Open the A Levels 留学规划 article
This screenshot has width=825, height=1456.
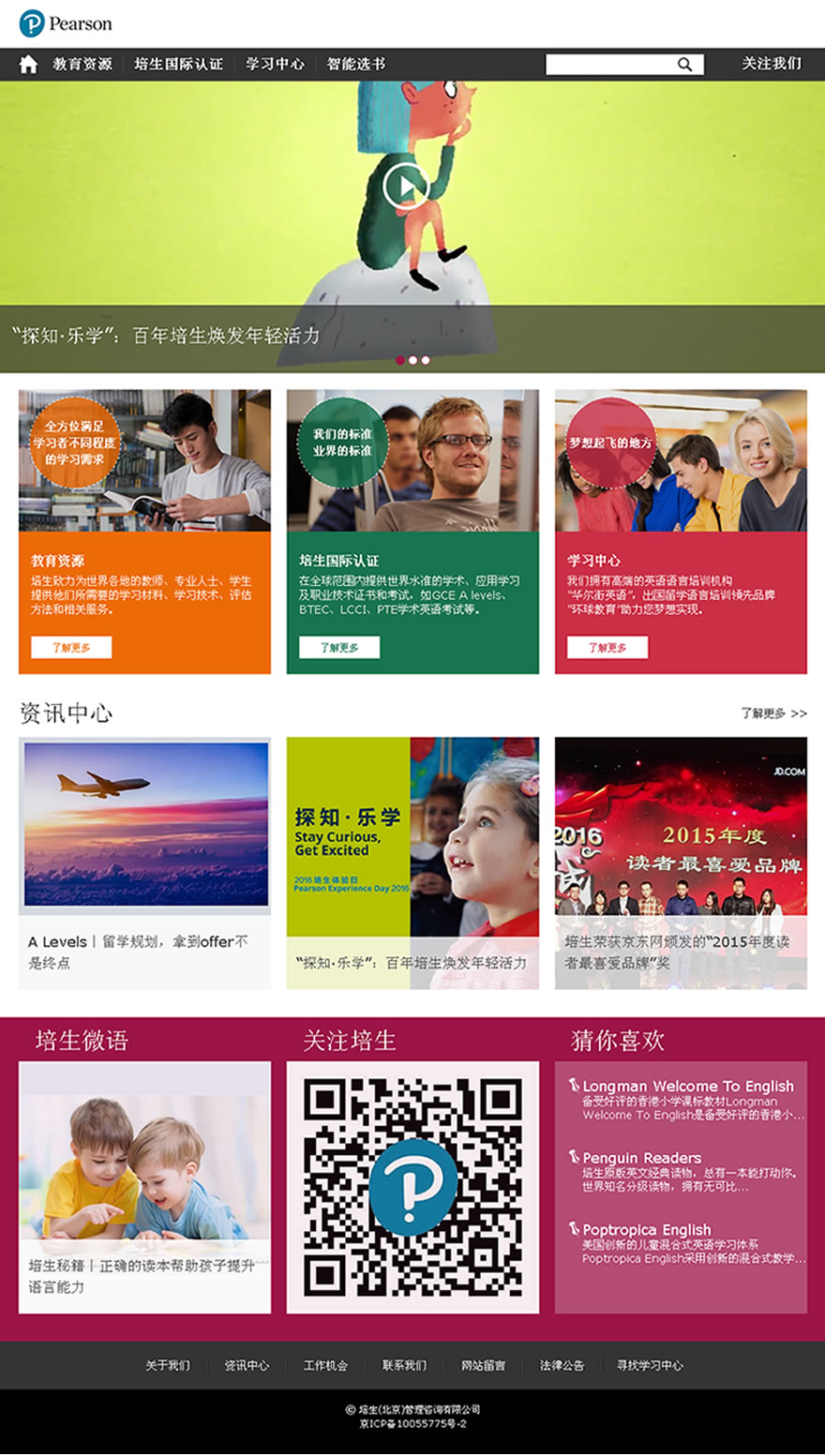[144, 951]
